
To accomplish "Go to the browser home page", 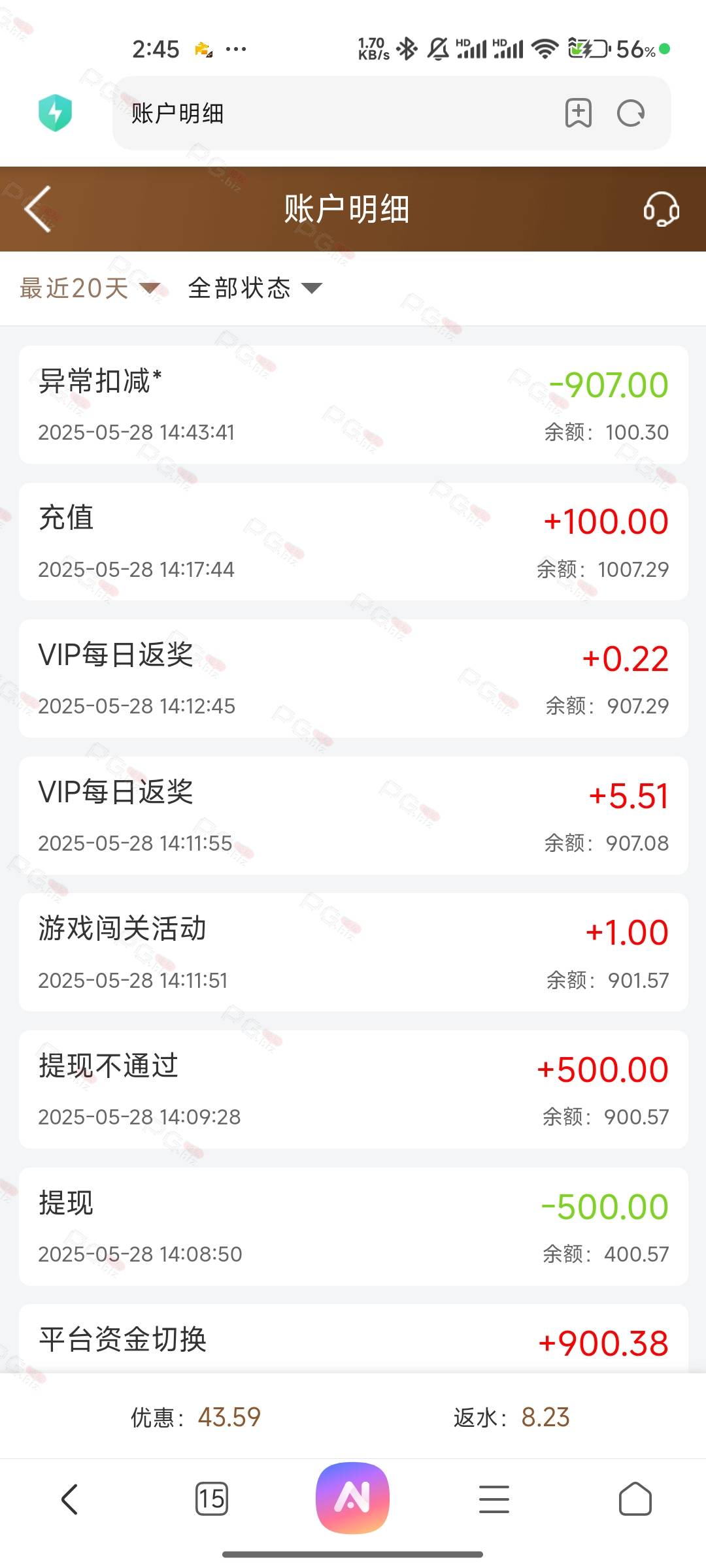I will tap(635, 1498).
